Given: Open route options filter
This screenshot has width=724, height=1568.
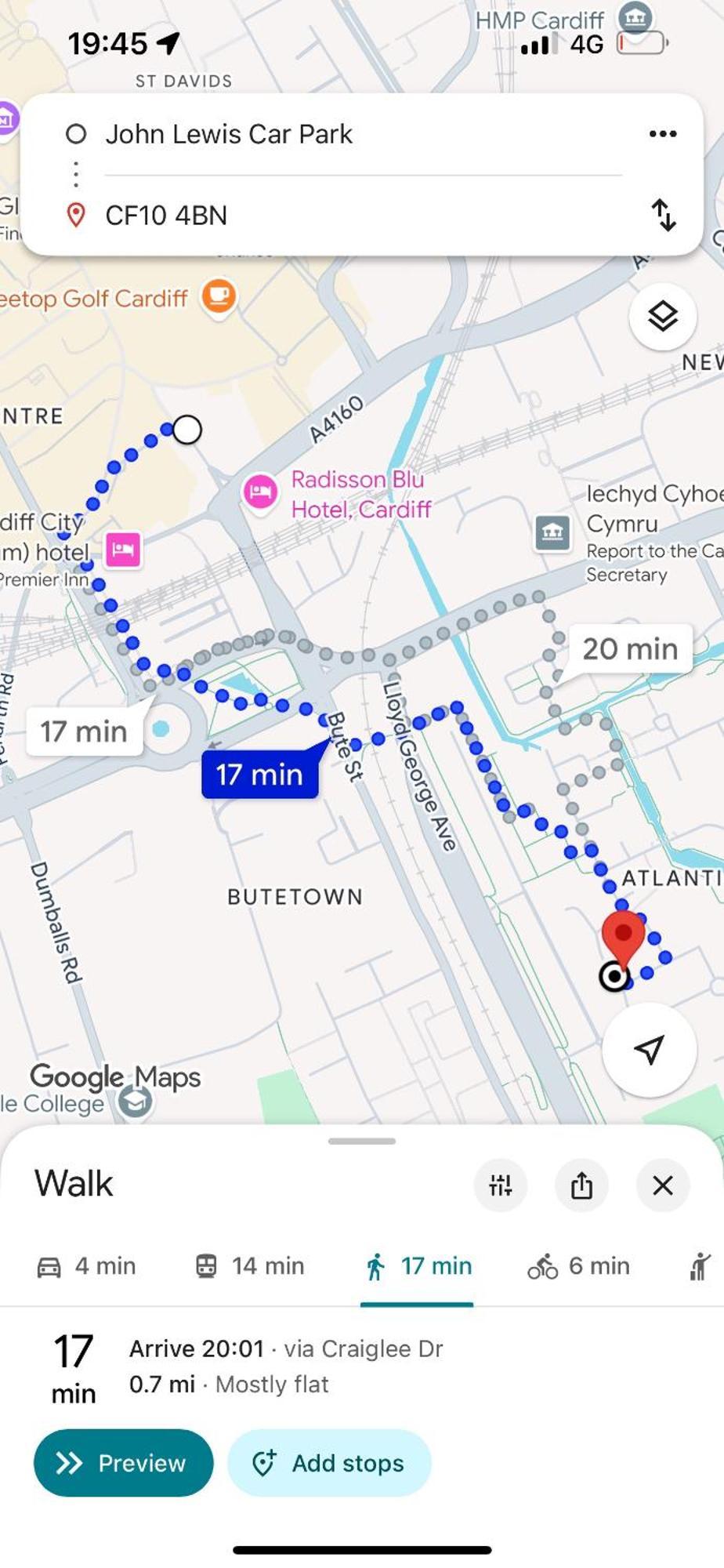Looking at the screenshot, I should (x=501, y=1185).
